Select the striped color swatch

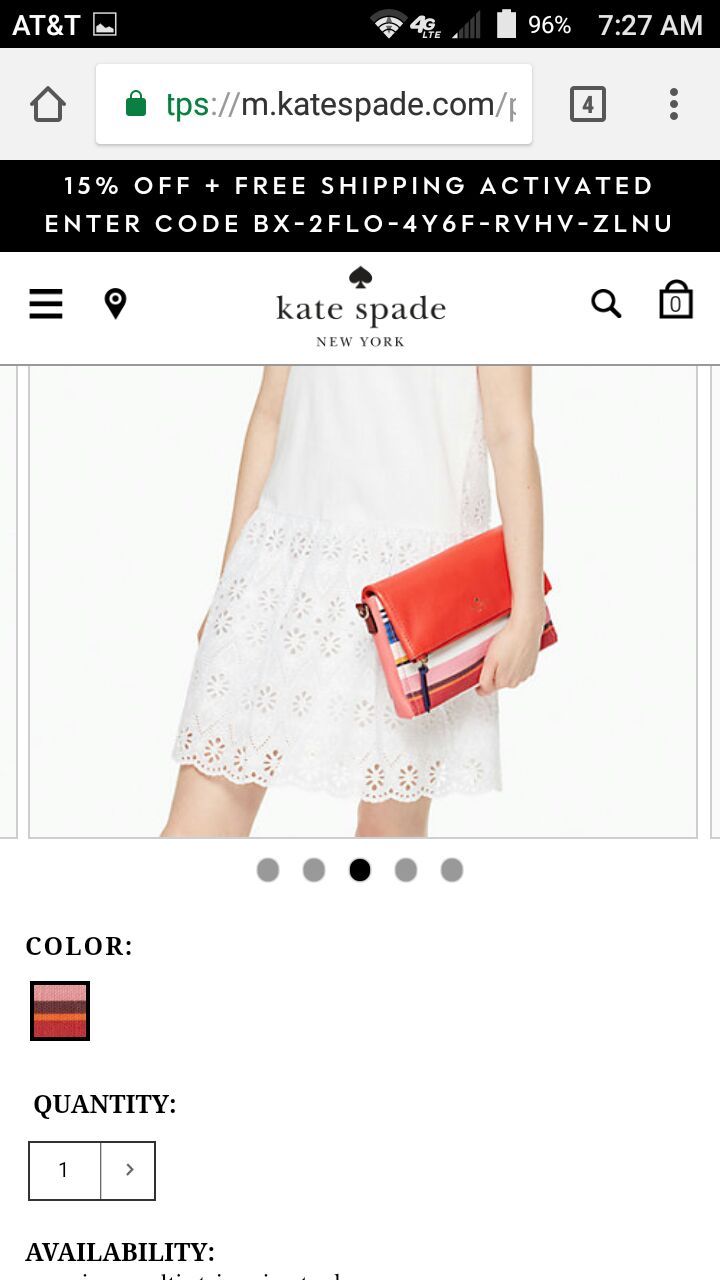tap(60, 1011)
